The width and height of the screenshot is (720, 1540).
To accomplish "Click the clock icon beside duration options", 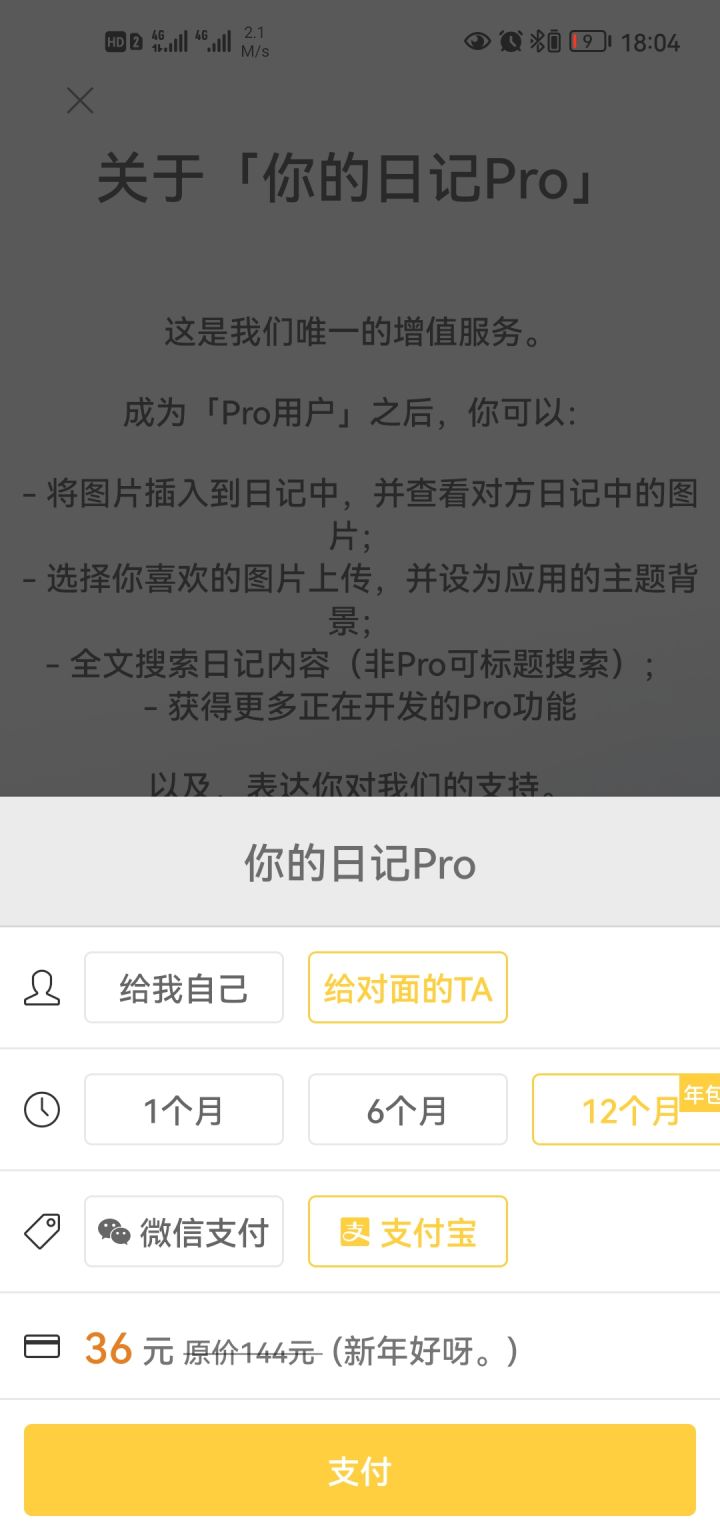I will pos(42,1109).
